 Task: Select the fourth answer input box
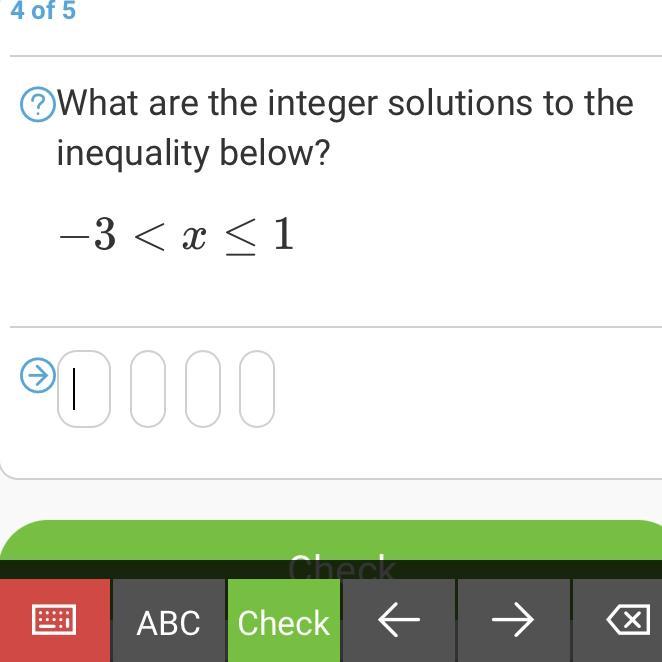point(257,389)
